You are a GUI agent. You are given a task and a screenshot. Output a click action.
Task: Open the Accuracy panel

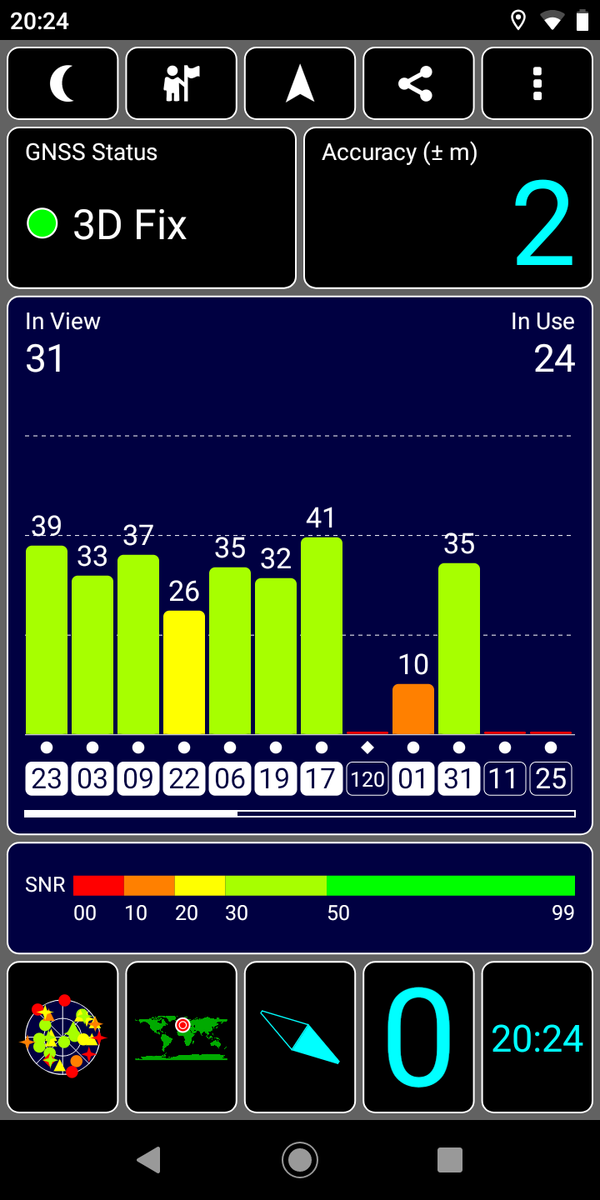[x=448, y=208]
